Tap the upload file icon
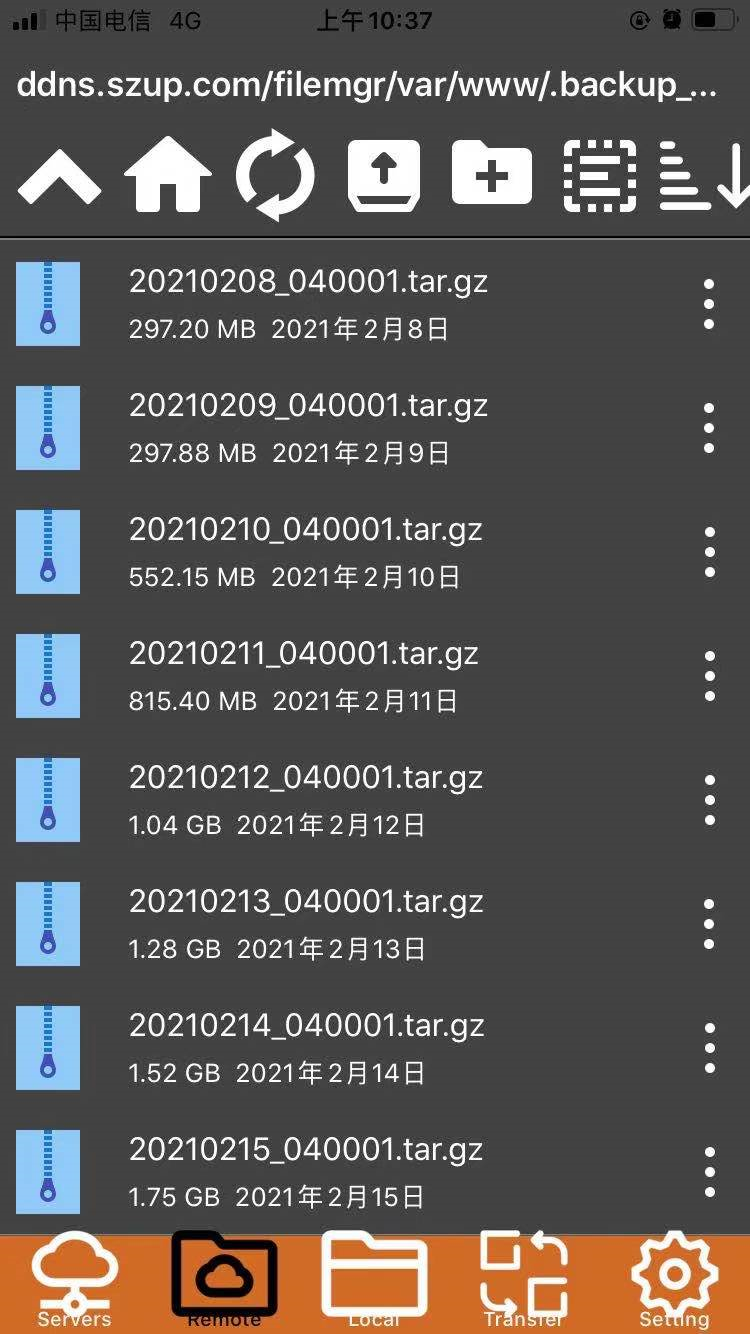The width and height of the screenshot is (750, 1334). [x=384, y=176]
